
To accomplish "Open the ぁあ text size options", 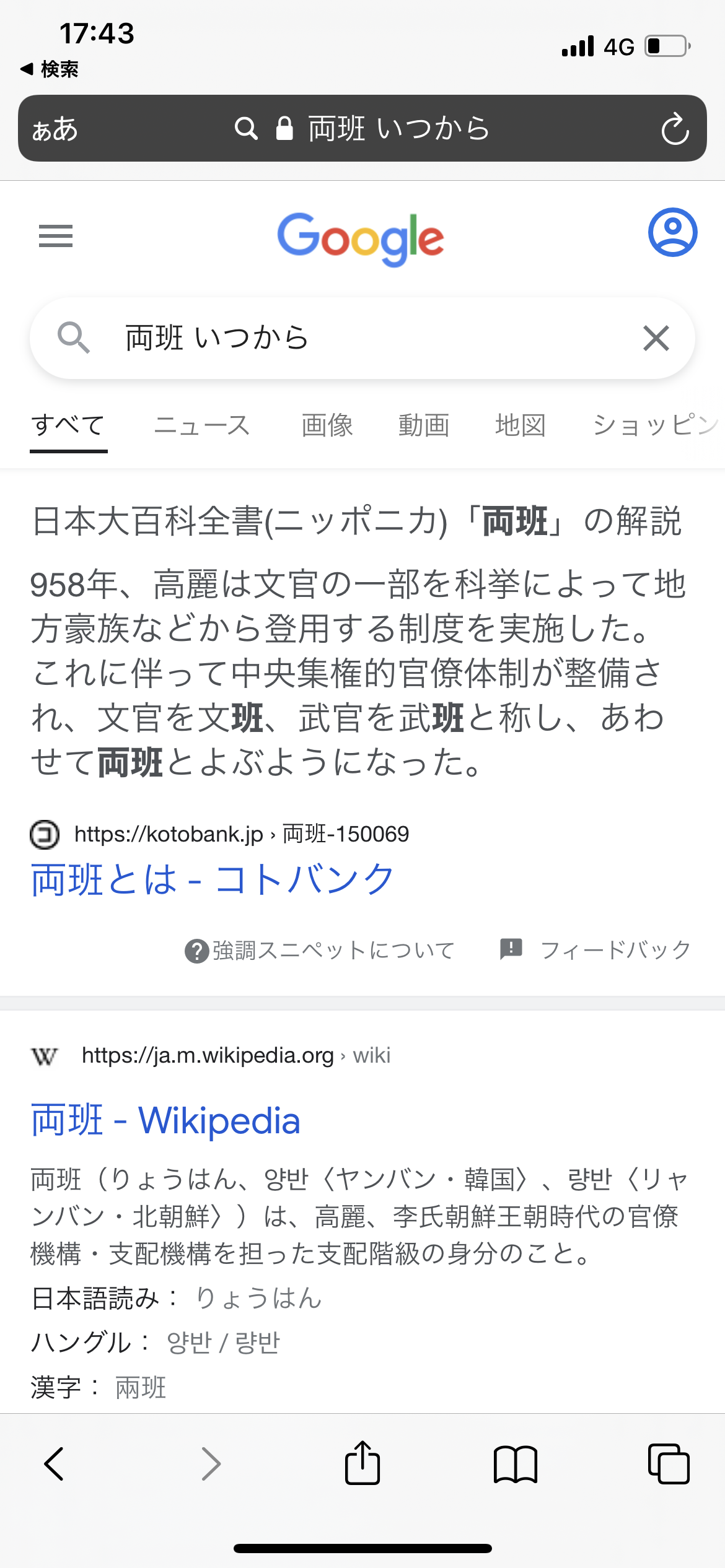I will pos(55,129).
